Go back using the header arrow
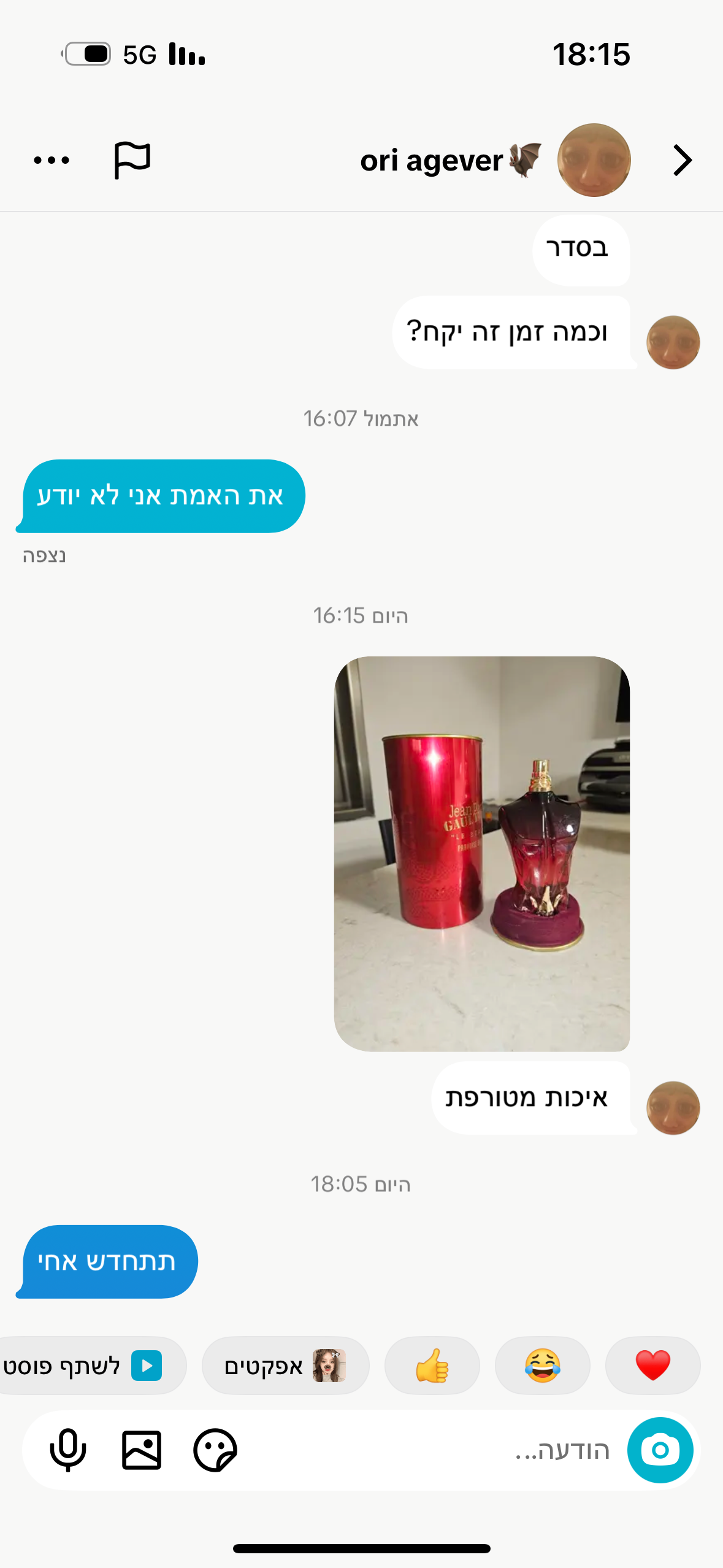Screen dimensions: 723x1568 click(682, 161)
